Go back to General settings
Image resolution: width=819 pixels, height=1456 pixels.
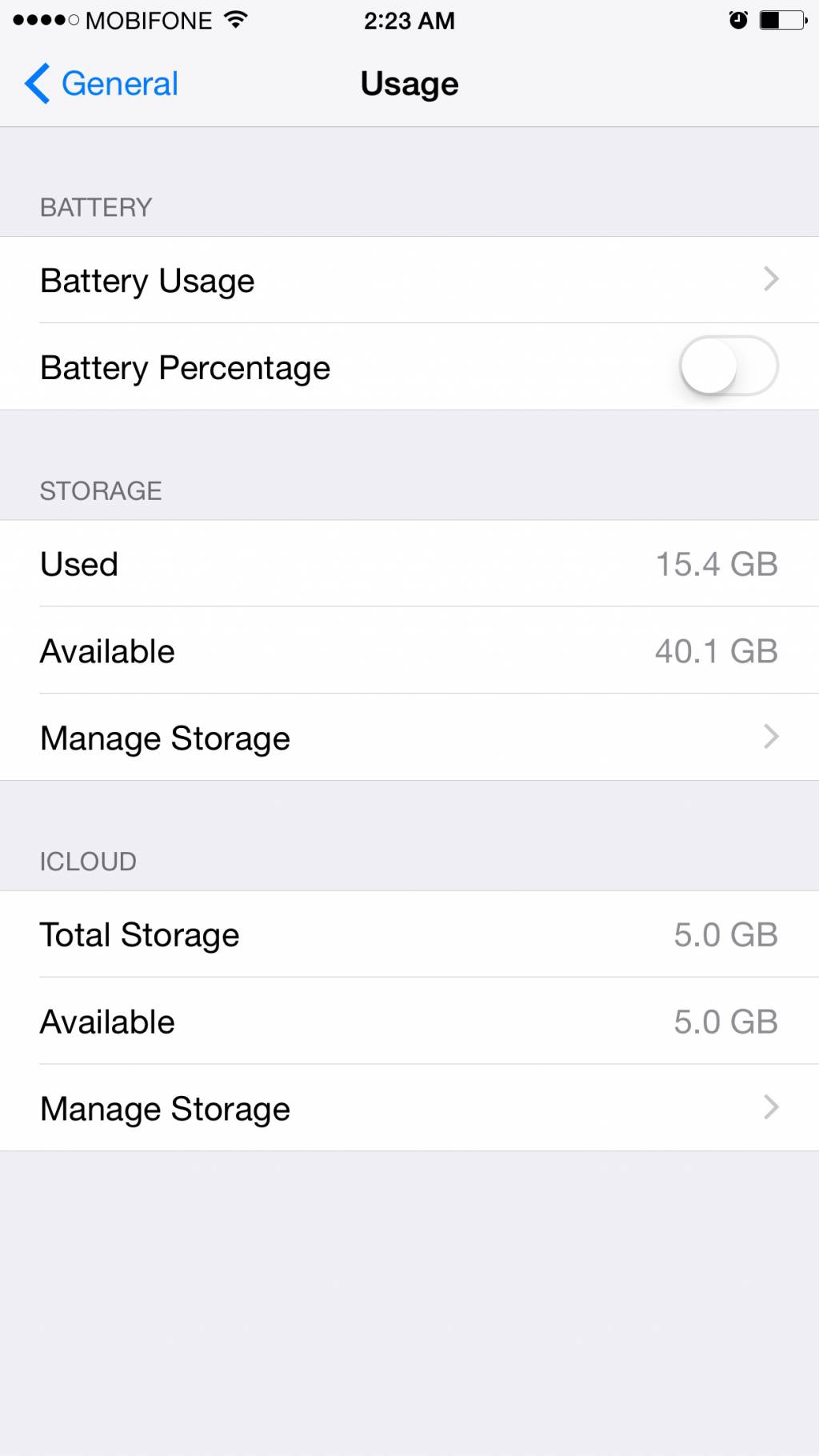[x=102, y=84]
